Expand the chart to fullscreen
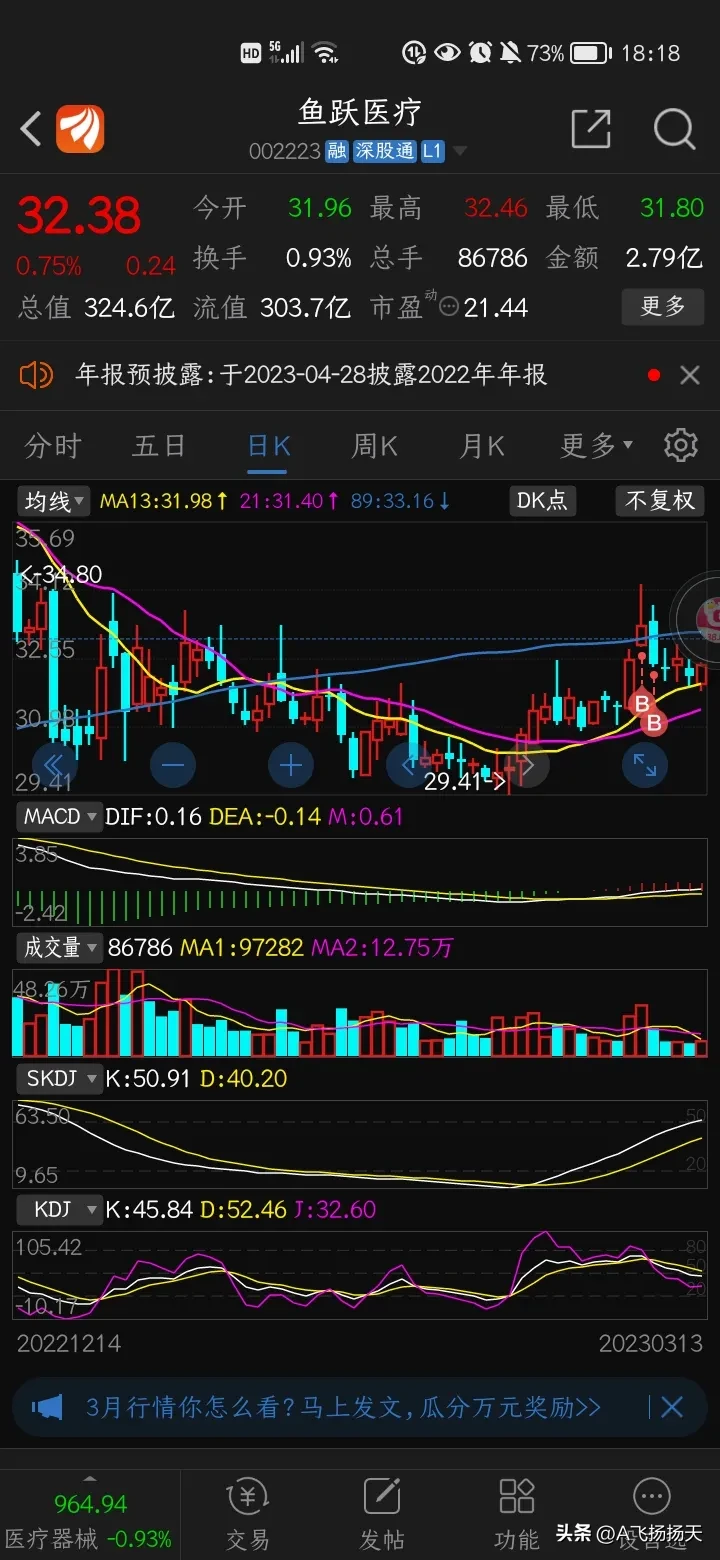This screenshot has height=1560, width=720. (x=645, y=766)
